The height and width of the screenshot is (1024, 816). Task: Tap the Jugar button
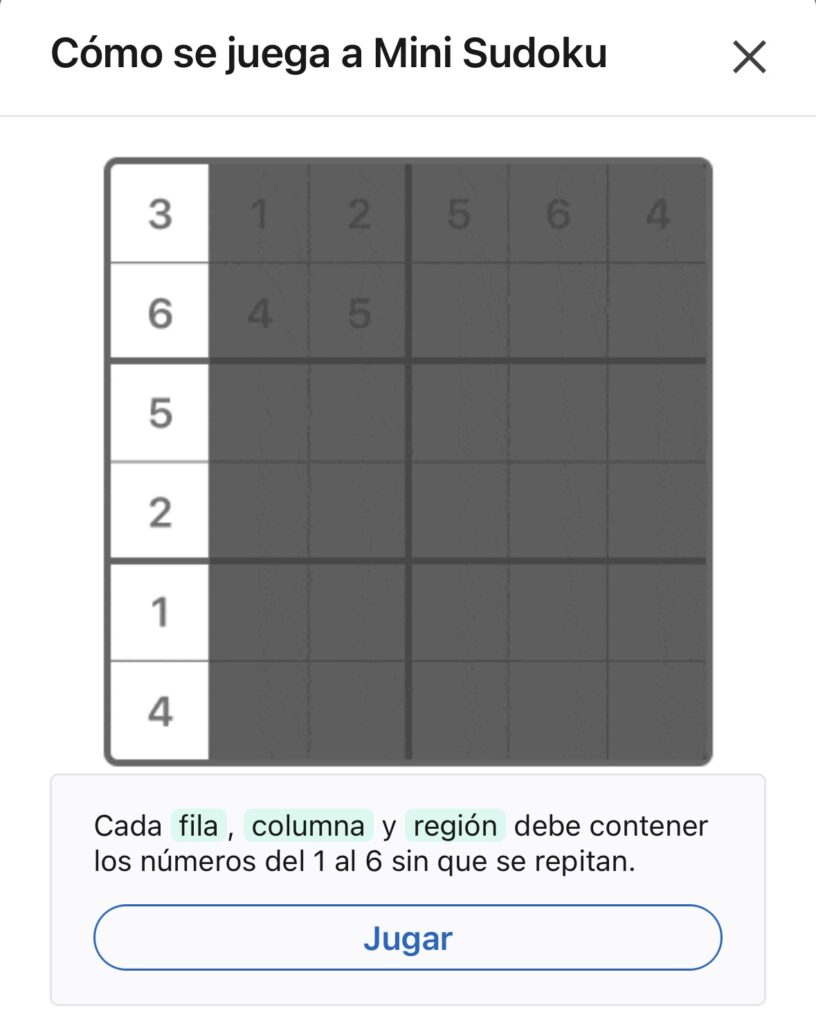point(407,938)
